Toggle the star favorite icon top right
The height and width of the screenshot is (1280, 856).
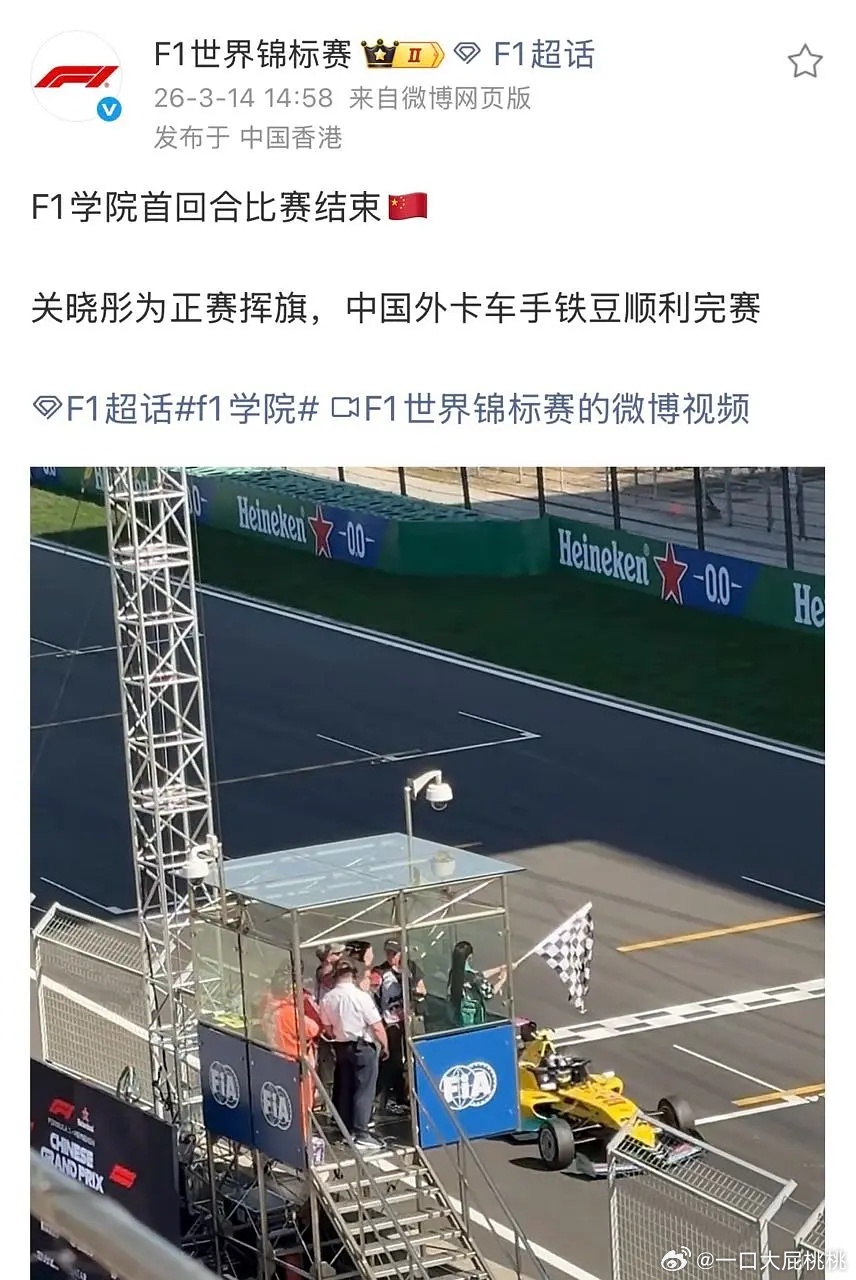804,60
